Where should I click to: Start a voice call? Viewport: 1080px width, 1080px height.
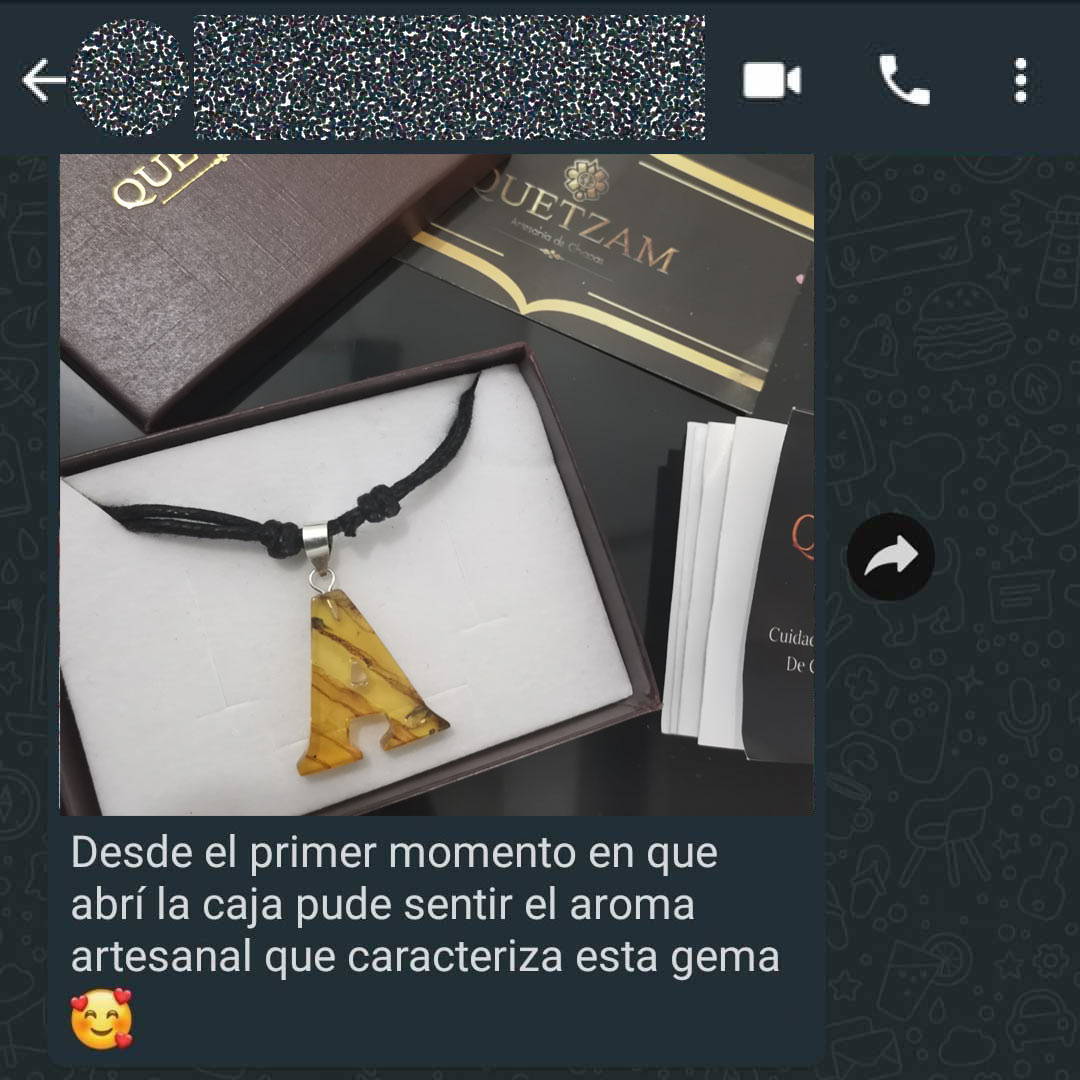904,80
